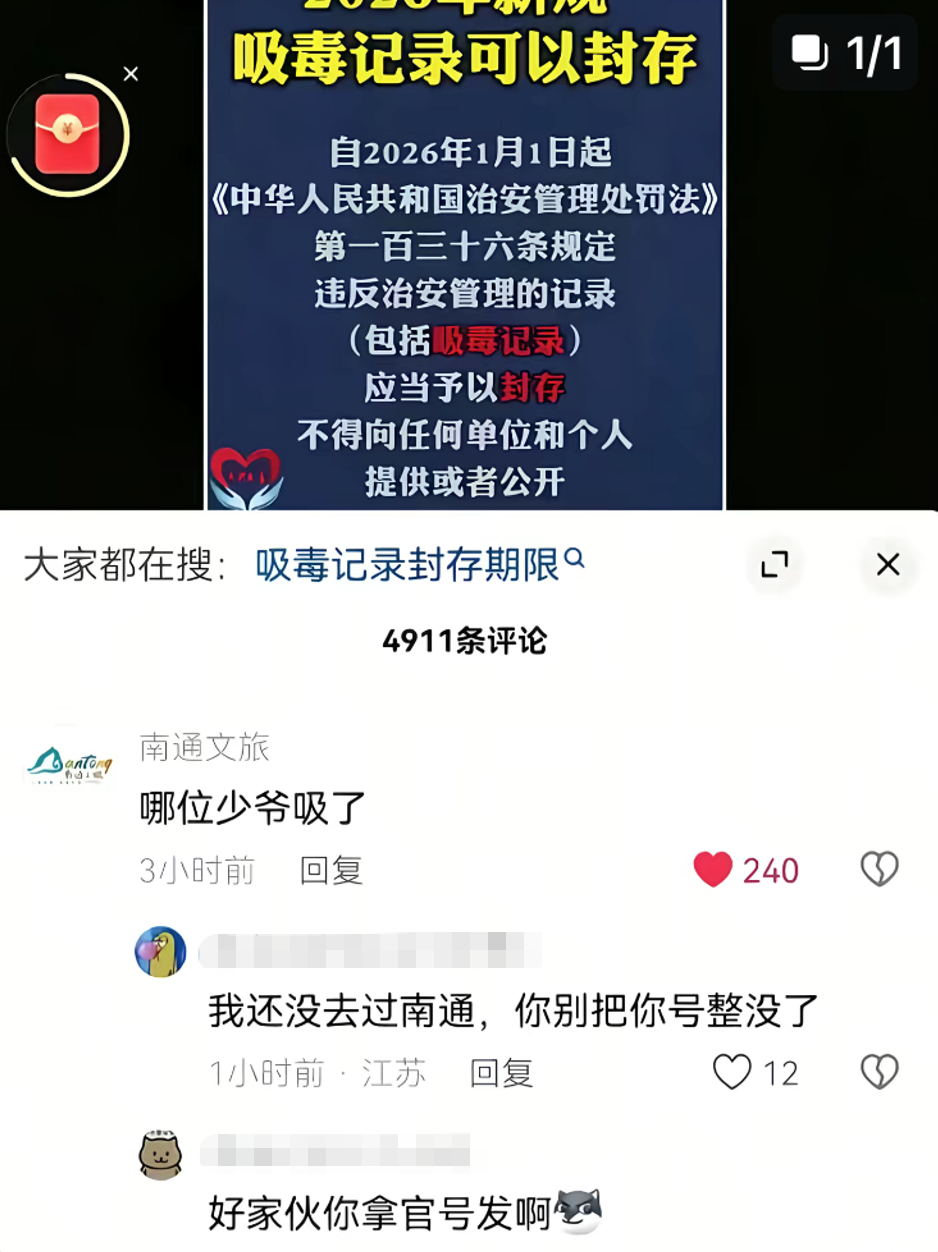Image resolution: width=938 pixels, height=1252 pixels.
Task: Open the red envelope reward icon
Action: (67, 134)
